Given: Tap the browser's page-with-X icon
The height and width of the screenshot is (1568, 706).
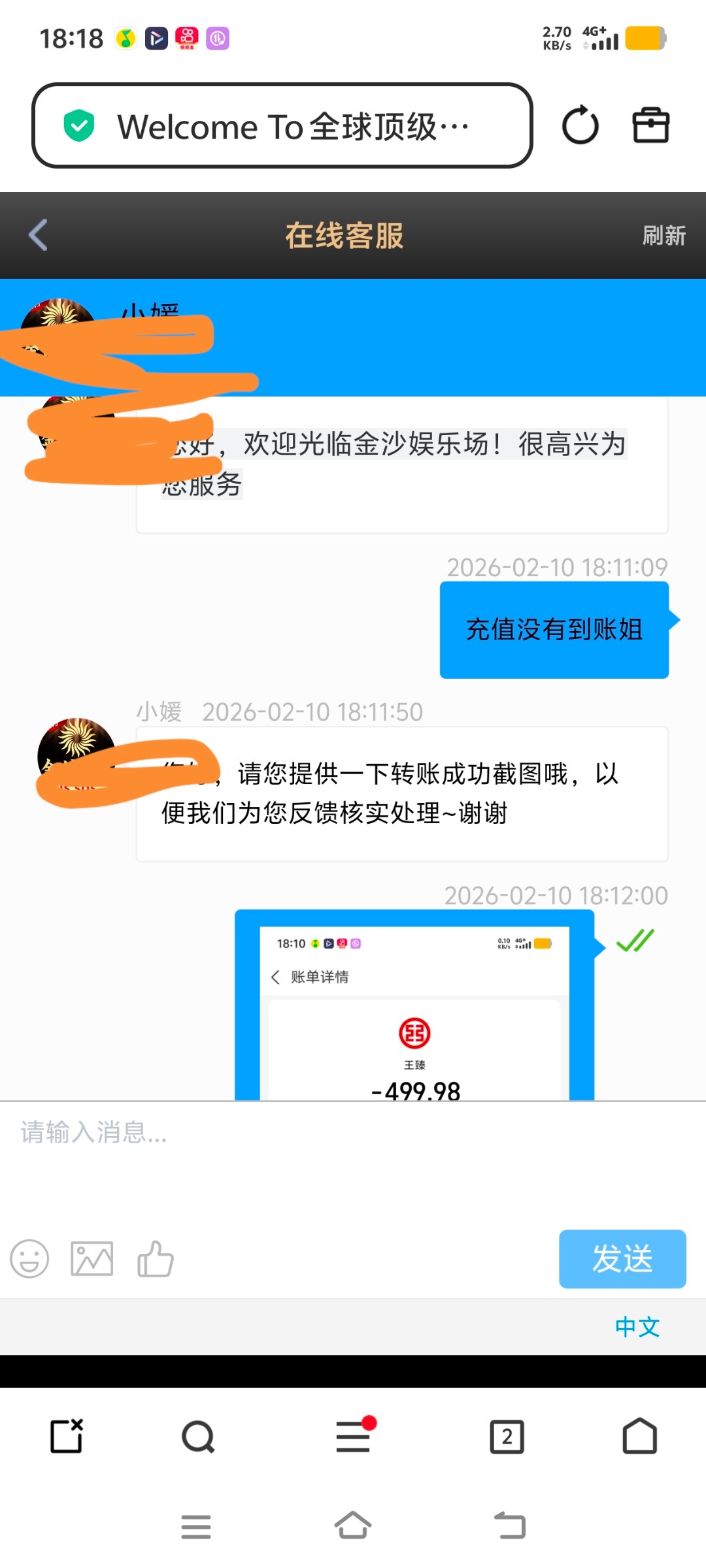Looking at the screenshot, I should [x=67, y=1436].
